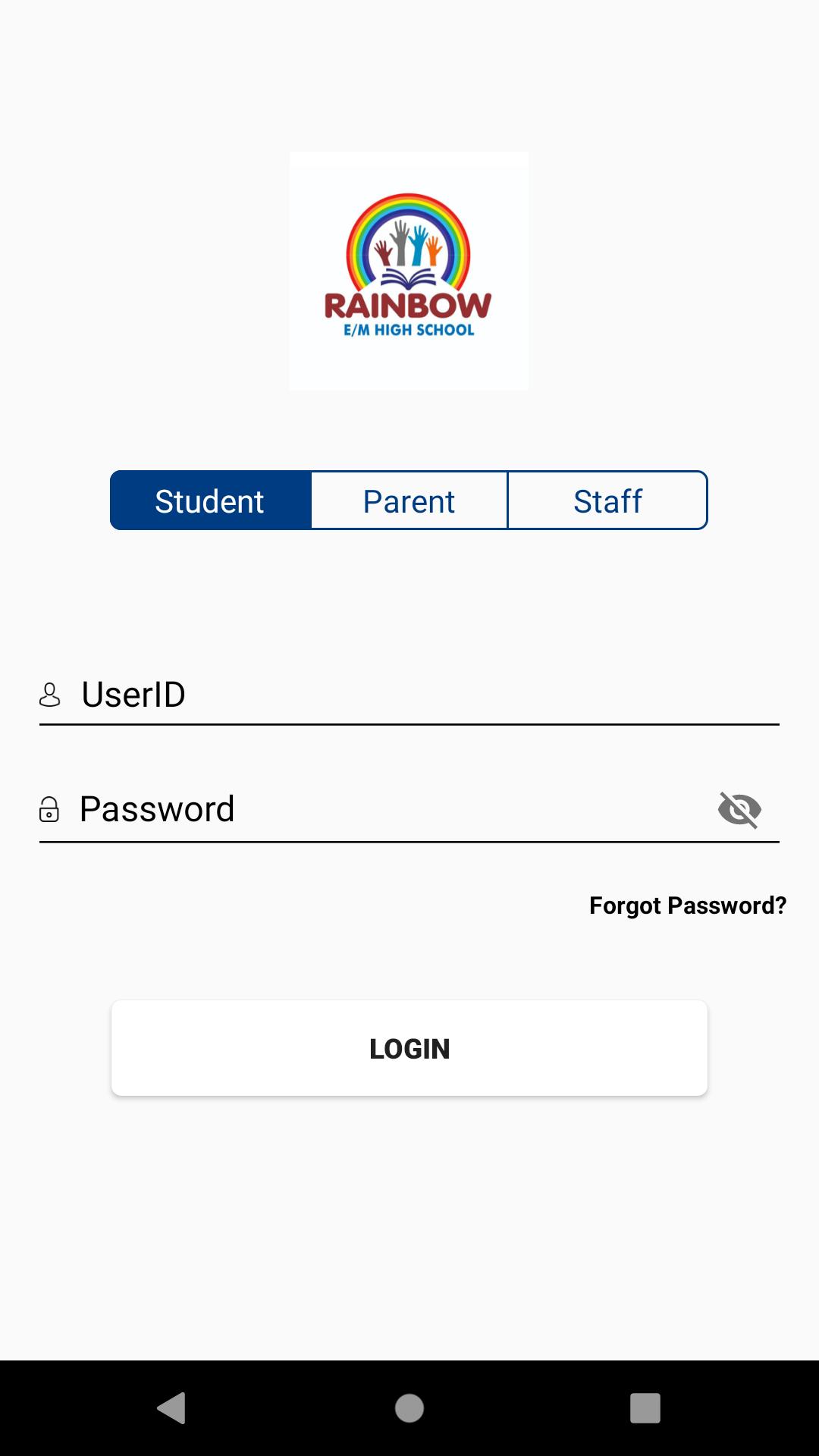Select the Student login tab

pos(210,500)
